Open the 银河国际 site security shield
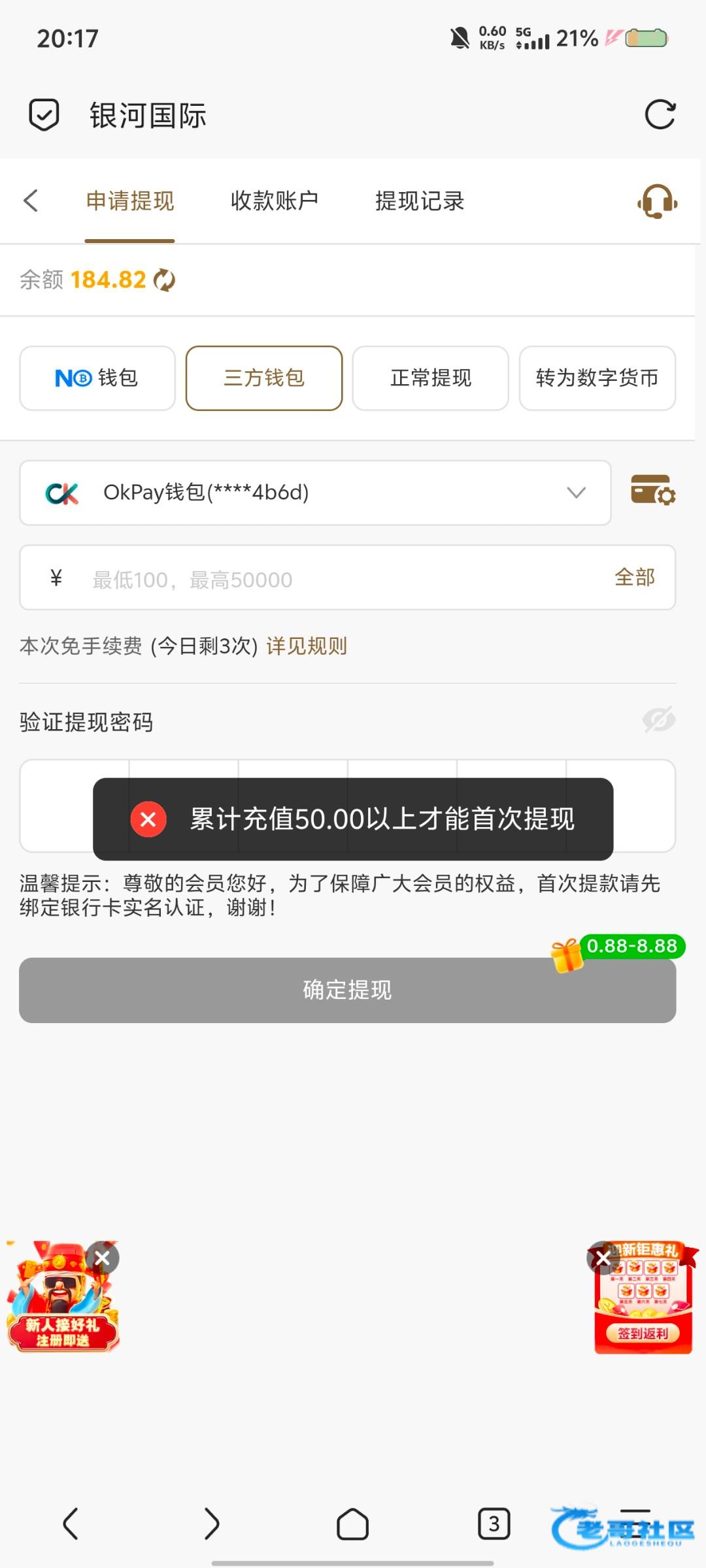 44,115
